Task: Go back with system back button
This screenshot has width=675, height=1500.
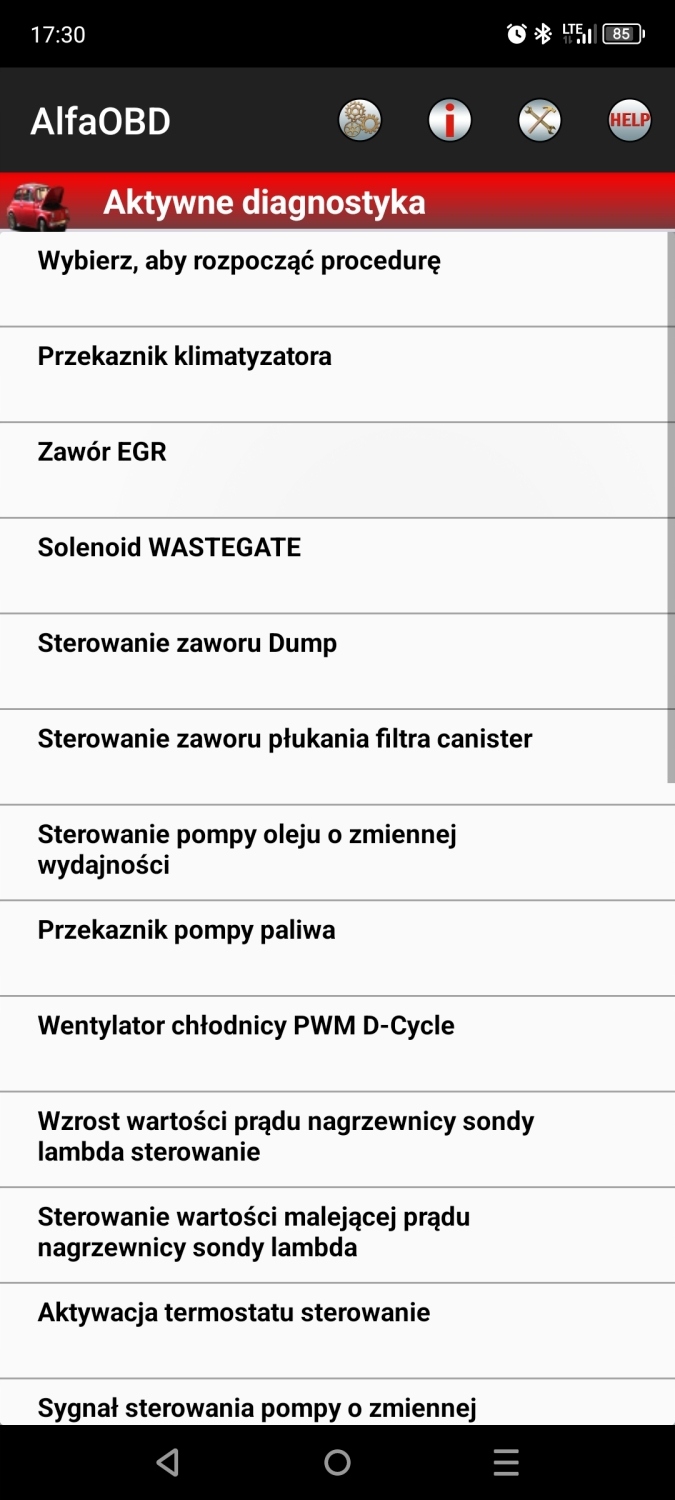Action: [x=168, y=1463]
